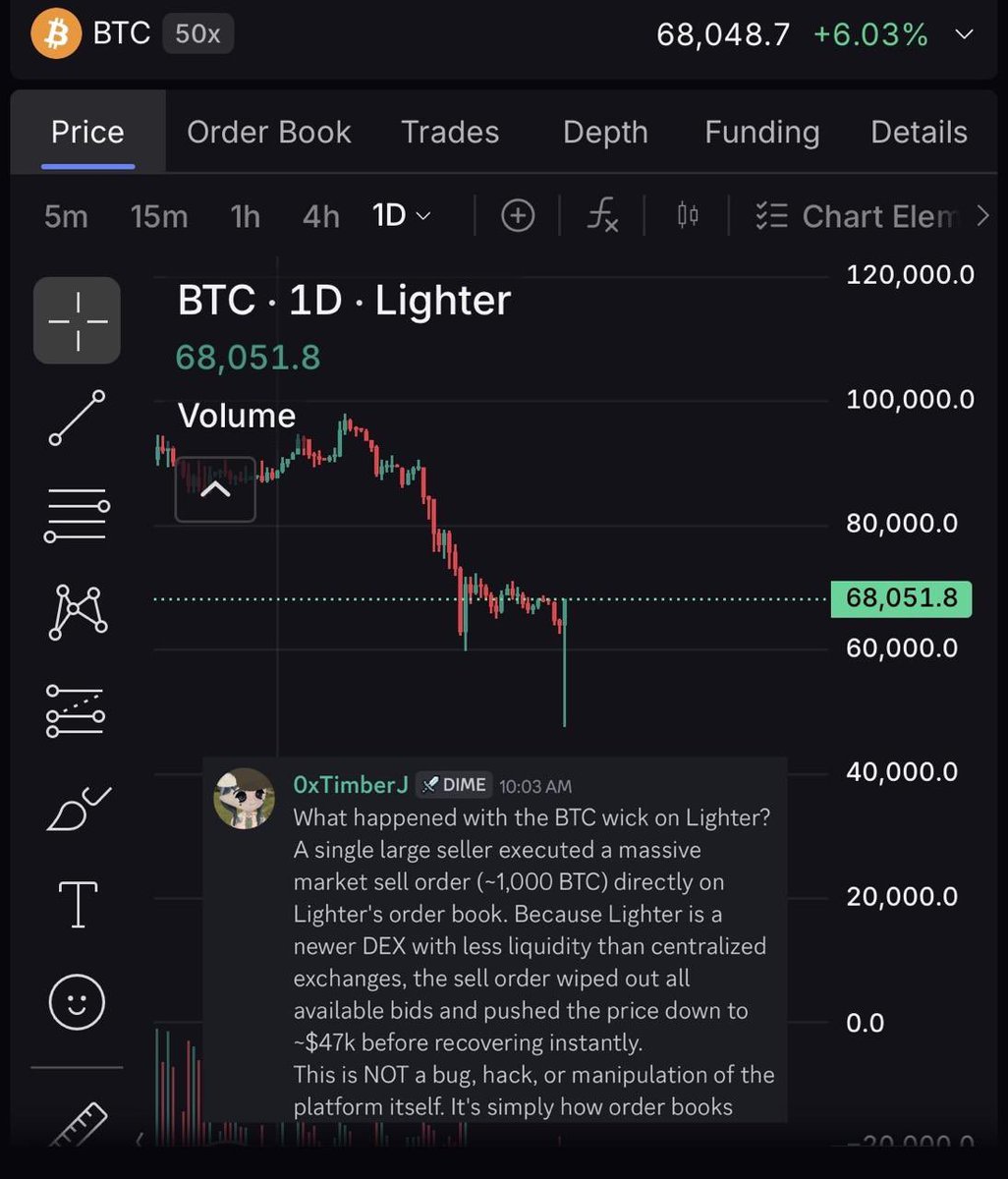Collapse the Volume indicator legend
1008x1179 pixels.
pyautogui.click(x=215, y=488)
